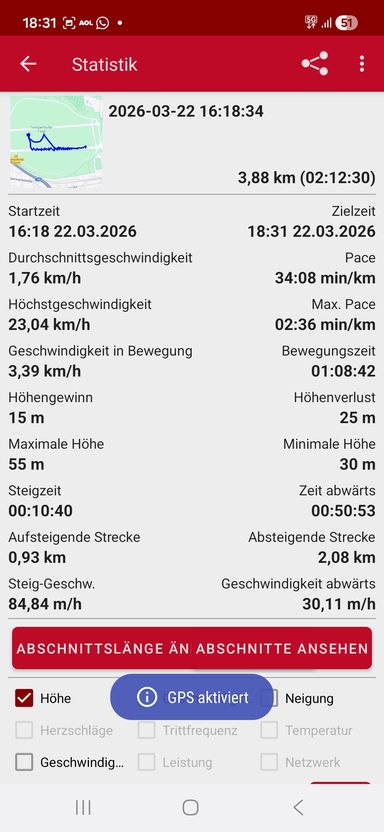Tap the system home button
The width and height of the screenshot is (384, 832).
(190, 808)
